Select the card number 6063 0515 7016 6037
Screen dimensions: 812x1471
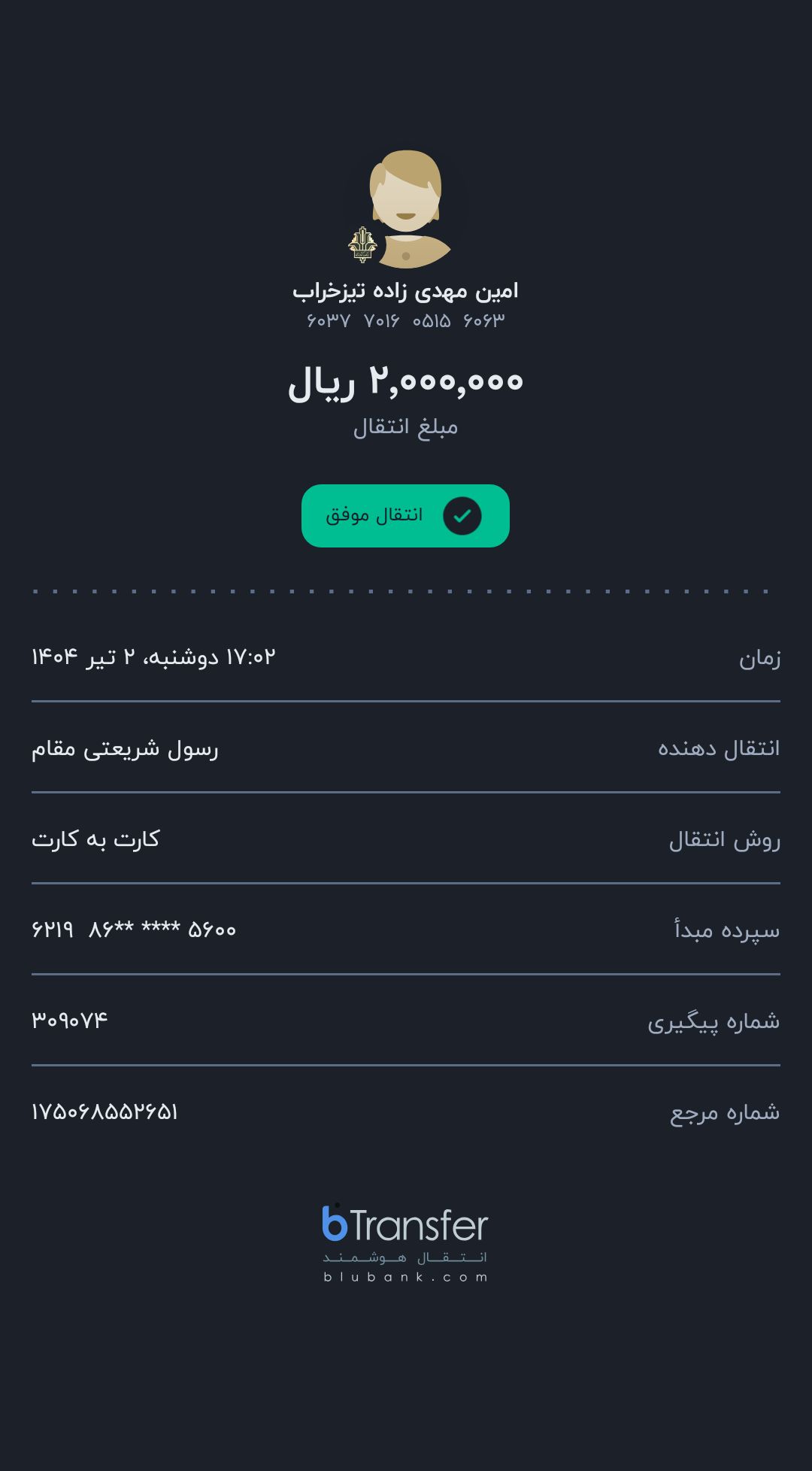click(x=406, y=322)
